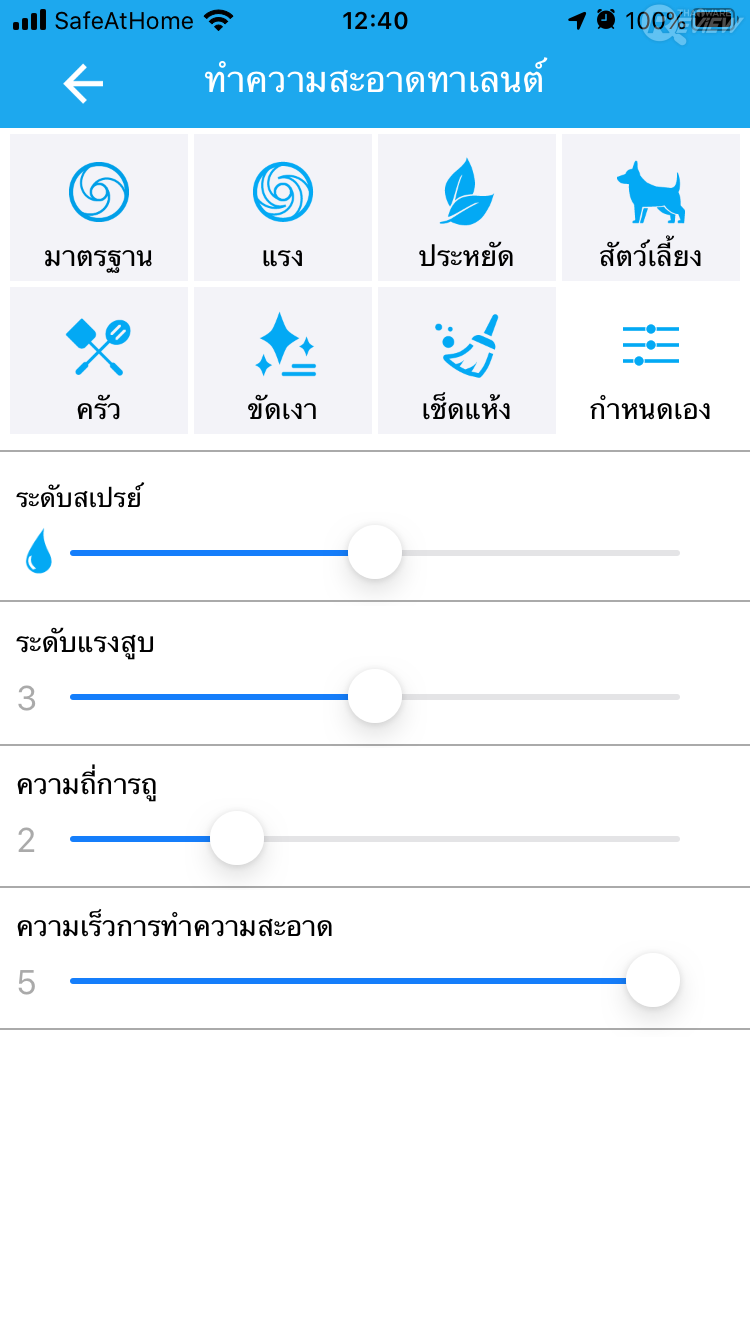Tap the ระดับแรงสูบ suction power slider
The height and width of the screenshot is (1334, 750).
tap(375, 696)
